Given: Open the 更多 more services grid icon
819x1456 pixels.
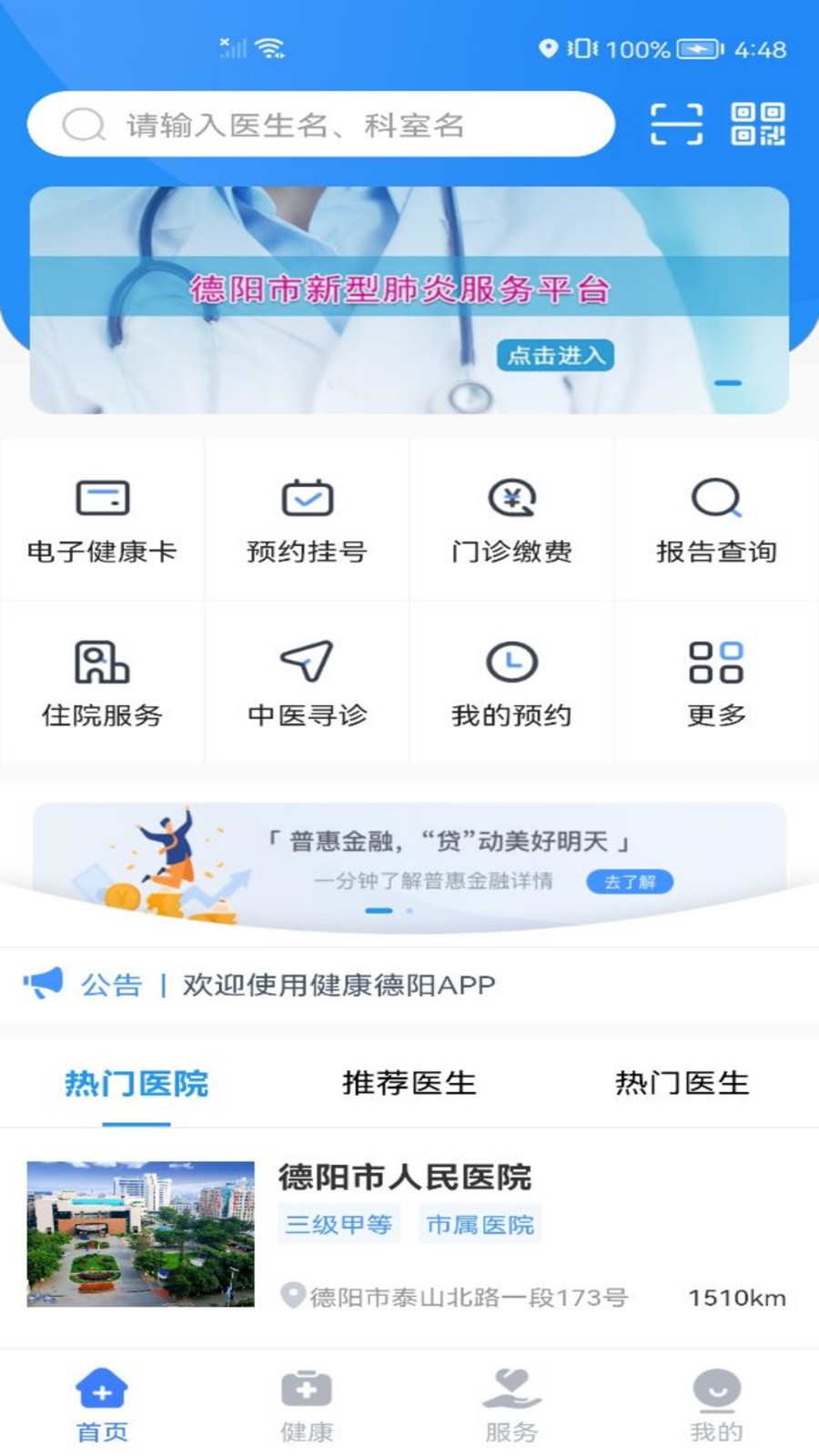Looking at the screenshot, I should coord(716,682).
